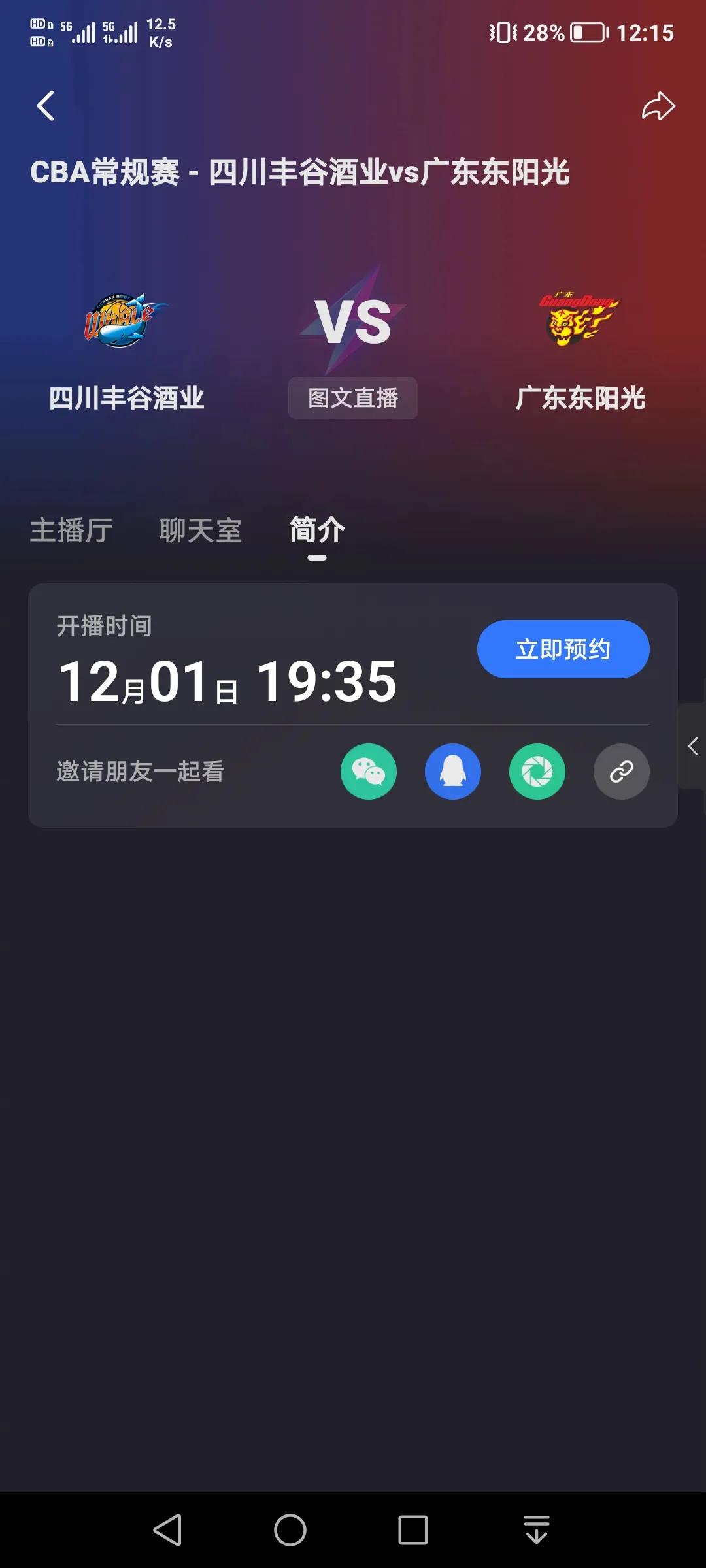Tap 立即预约 to reserve the broadcast
The image size is (706, 1568).
point(563,648)
